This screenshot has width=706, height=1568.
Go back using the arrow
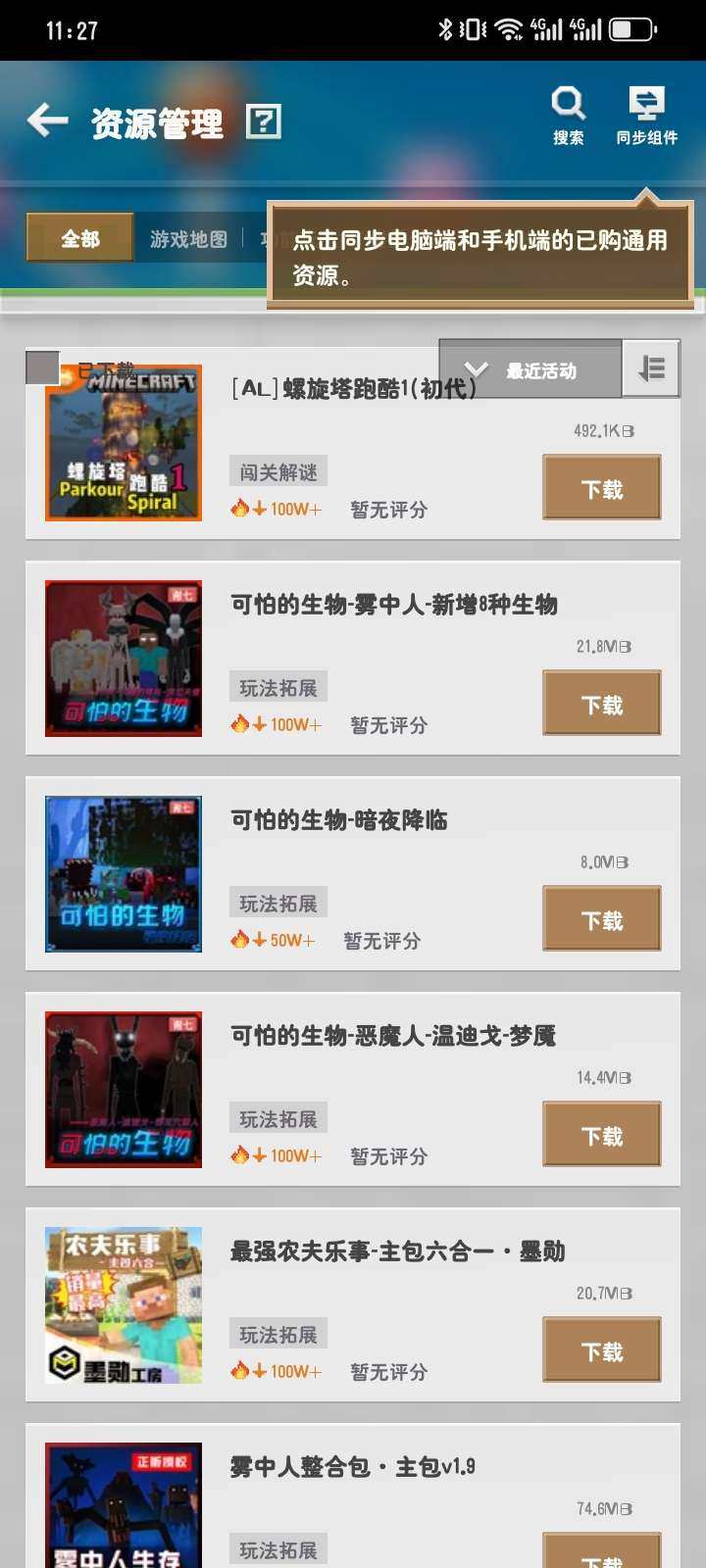click(x=47, y=121)
